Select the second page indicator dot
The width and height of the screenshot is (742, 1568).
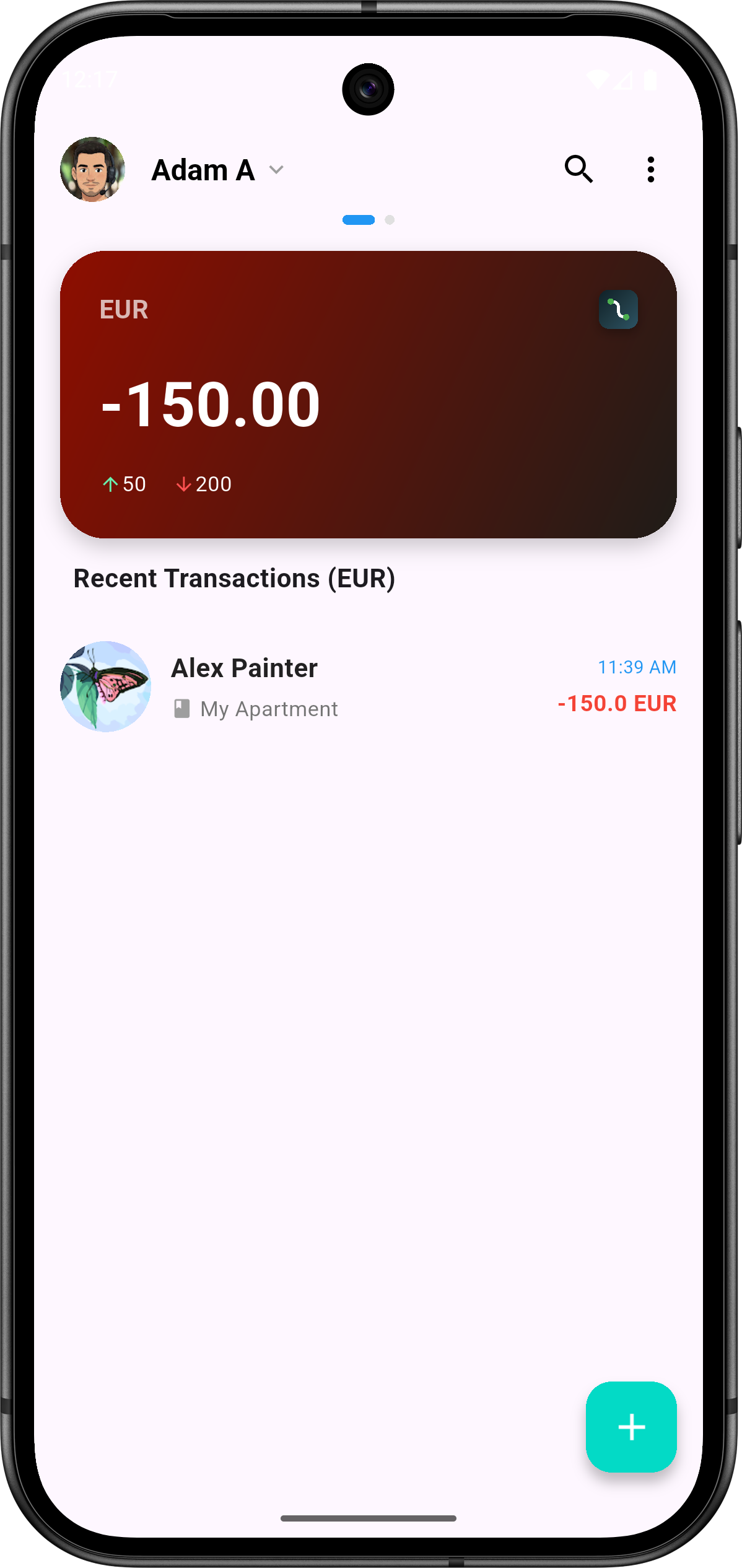pos(390,219)
